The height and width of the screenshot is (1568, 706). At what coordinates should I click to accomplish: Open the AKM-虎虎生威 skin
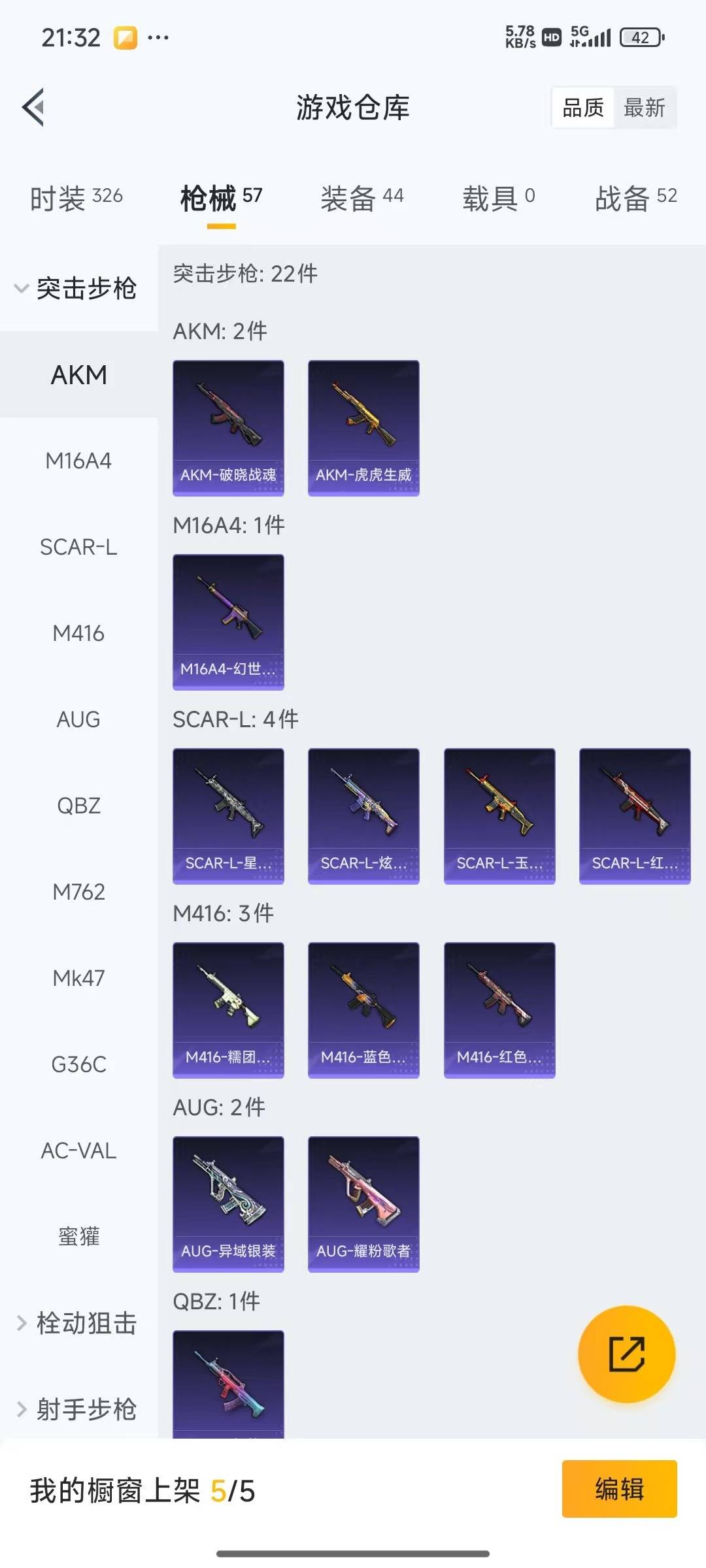click(363, 428)
